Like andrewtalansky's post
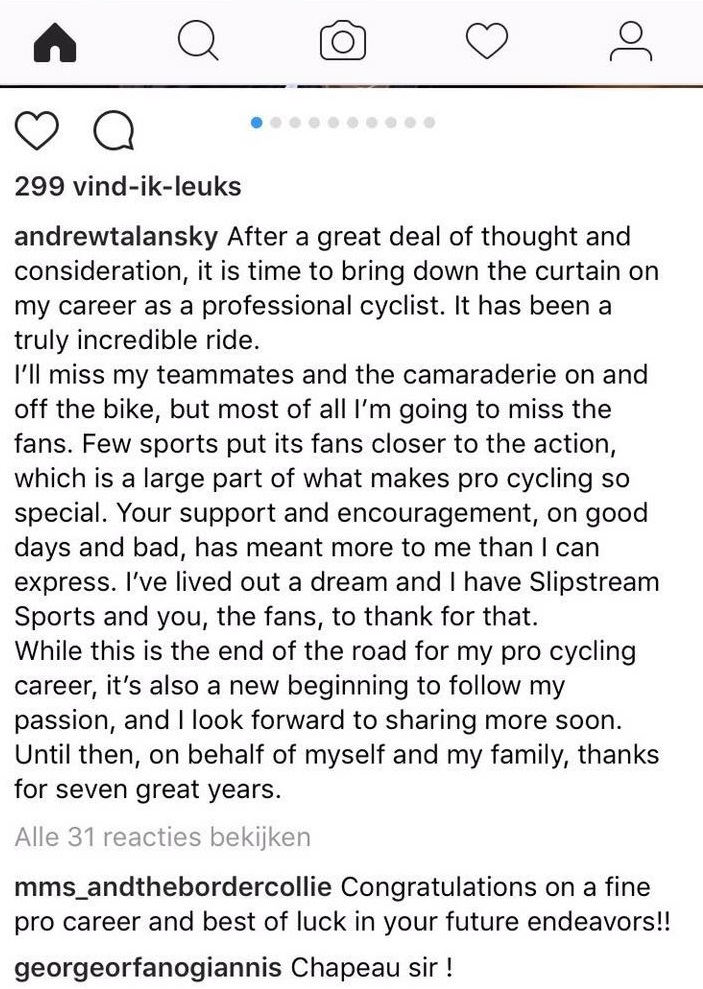 click(36, 131)
